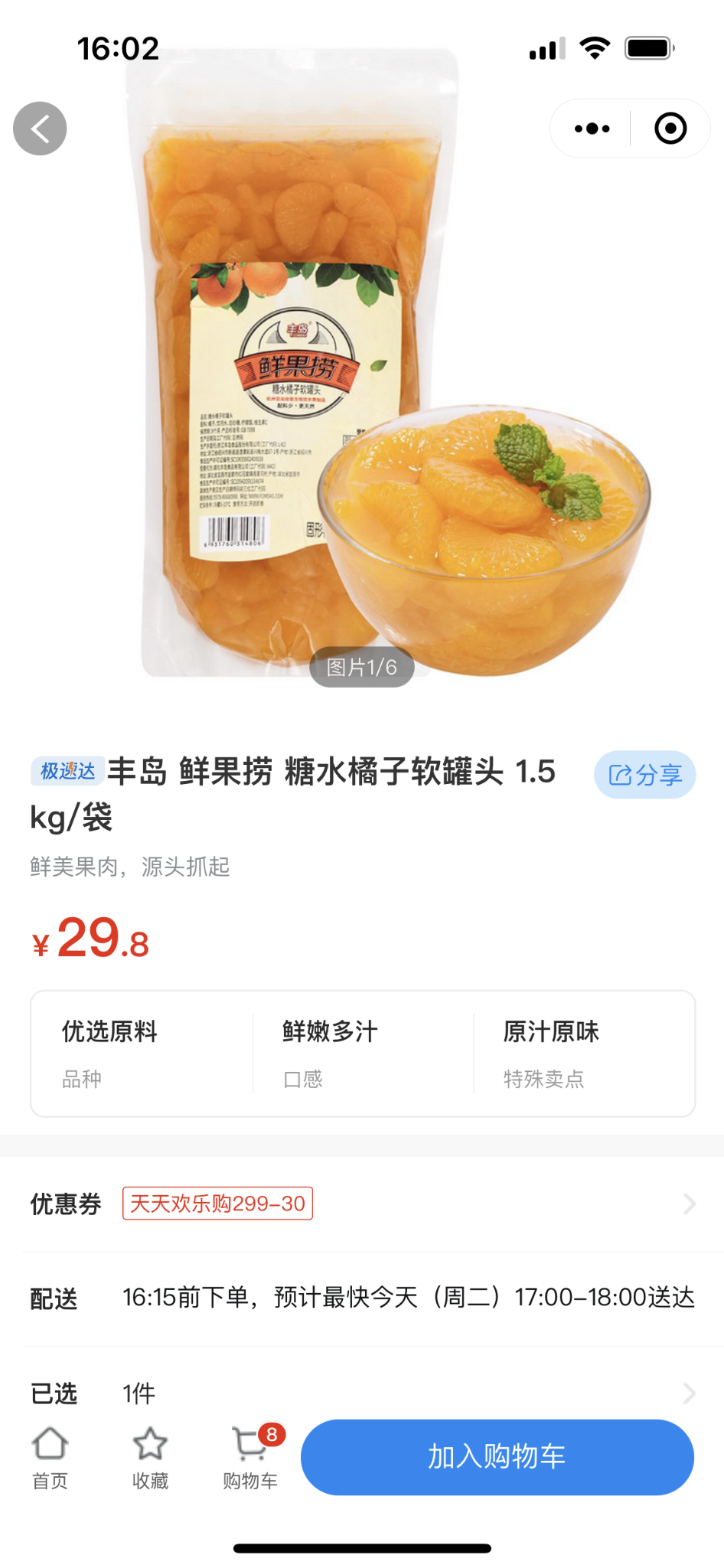Image resolution: width=724 pixels, height=1568 pixels.
Task: Open the mini program overflow menu
Action: (x=592, y=129)
